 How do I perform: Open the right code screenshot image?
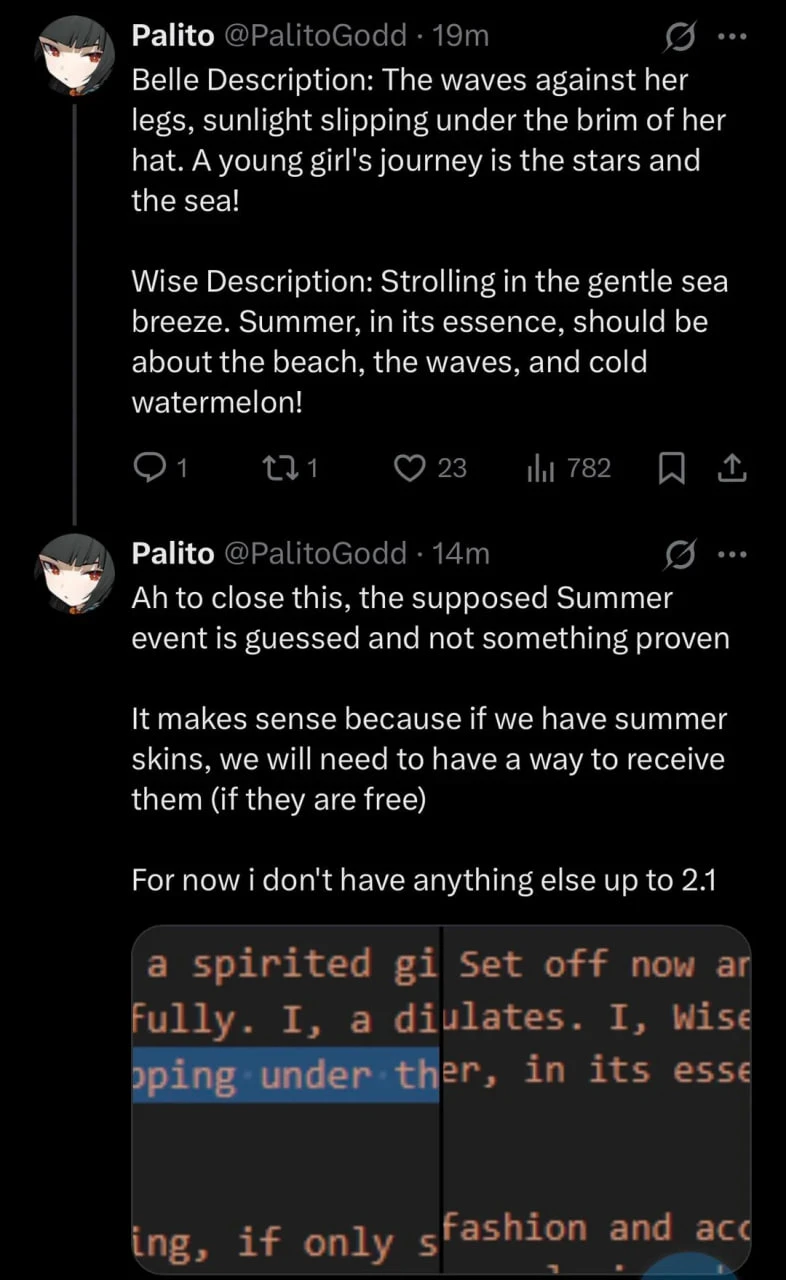pyautogui.click(x=596, y=1100)
